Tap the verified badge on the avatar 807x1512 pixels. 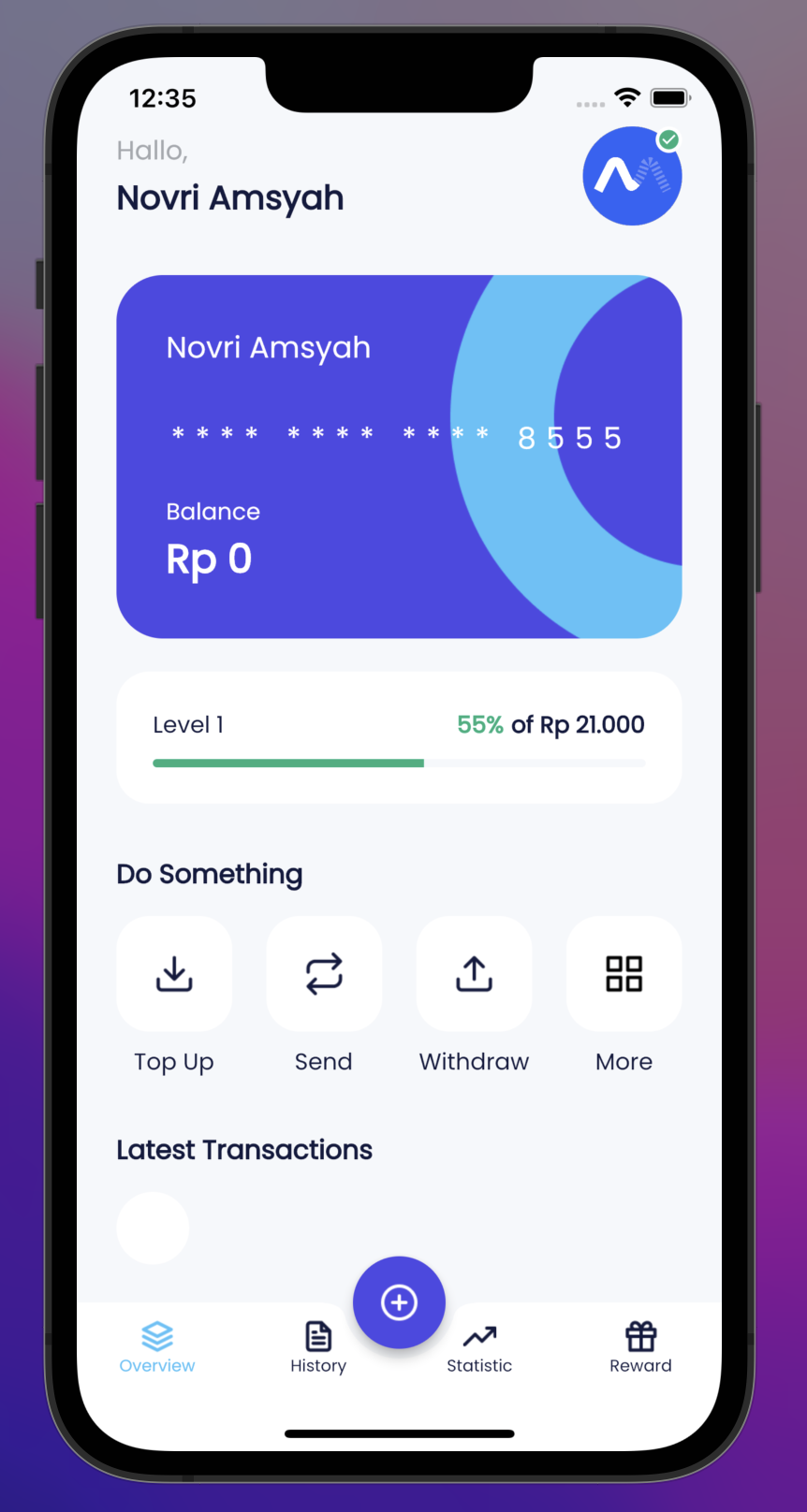pos(668,138)
